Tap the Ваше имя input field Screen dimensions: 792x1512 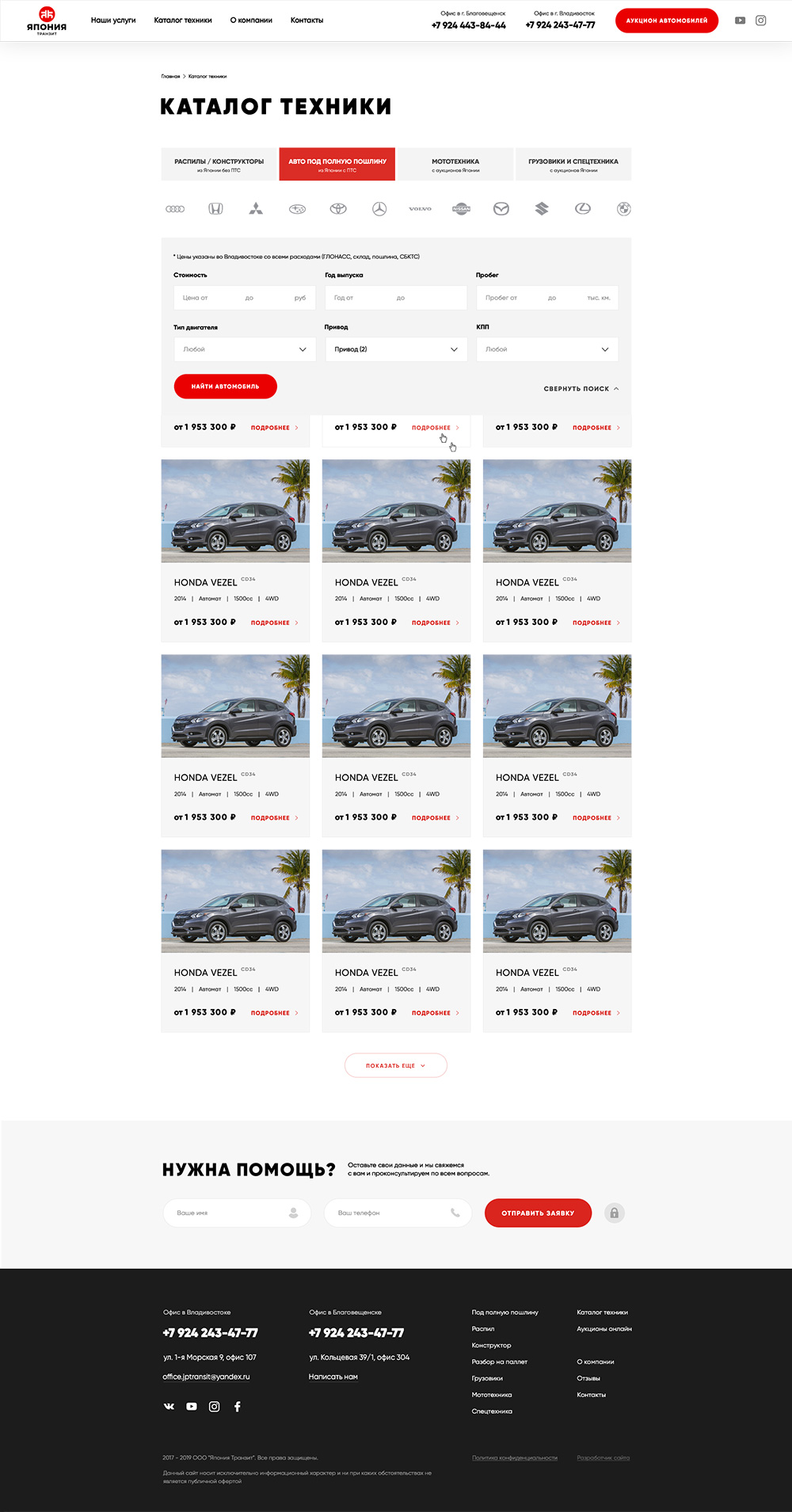coord(230,1213)
